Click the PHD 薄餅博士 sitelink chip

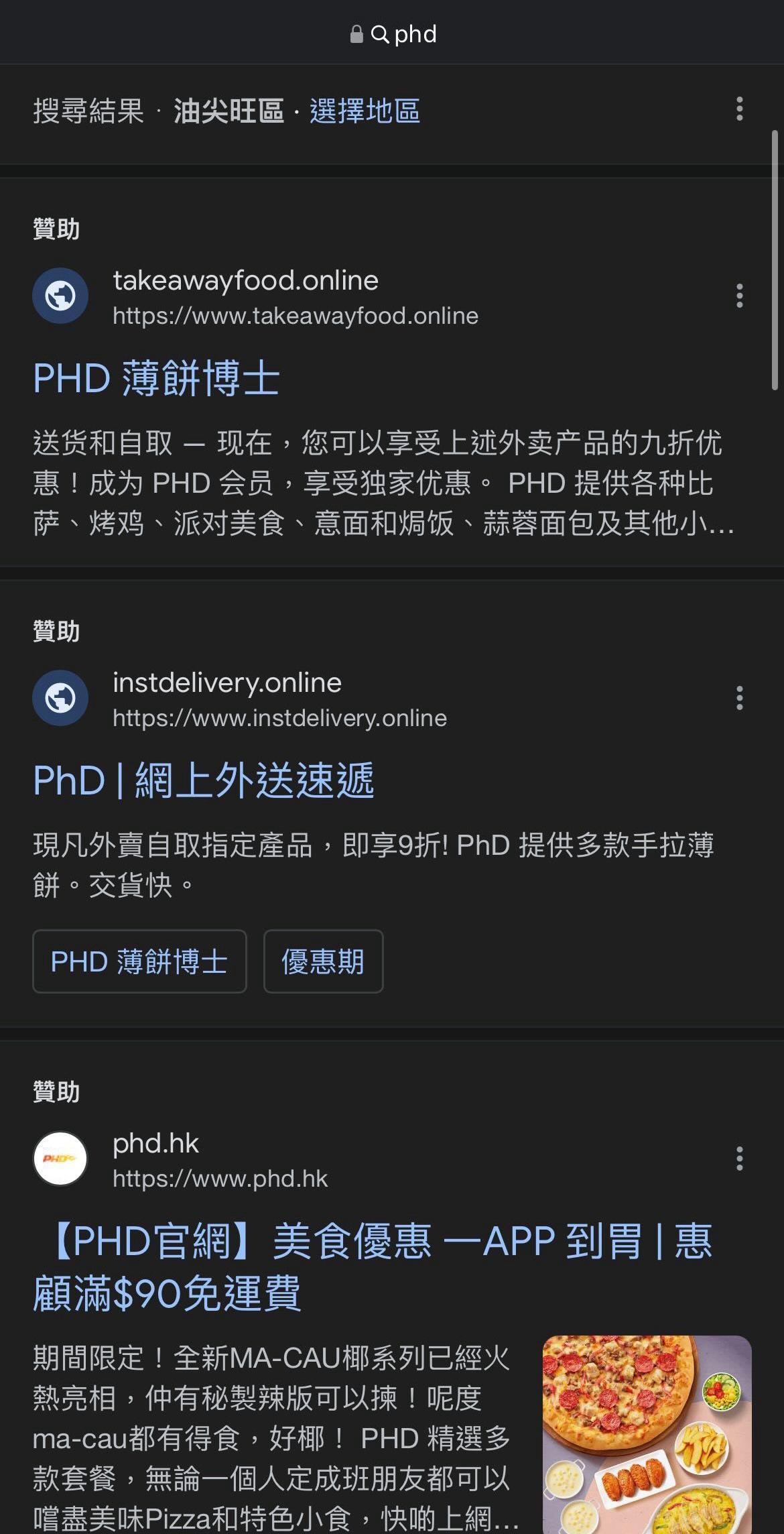point(139,961)
